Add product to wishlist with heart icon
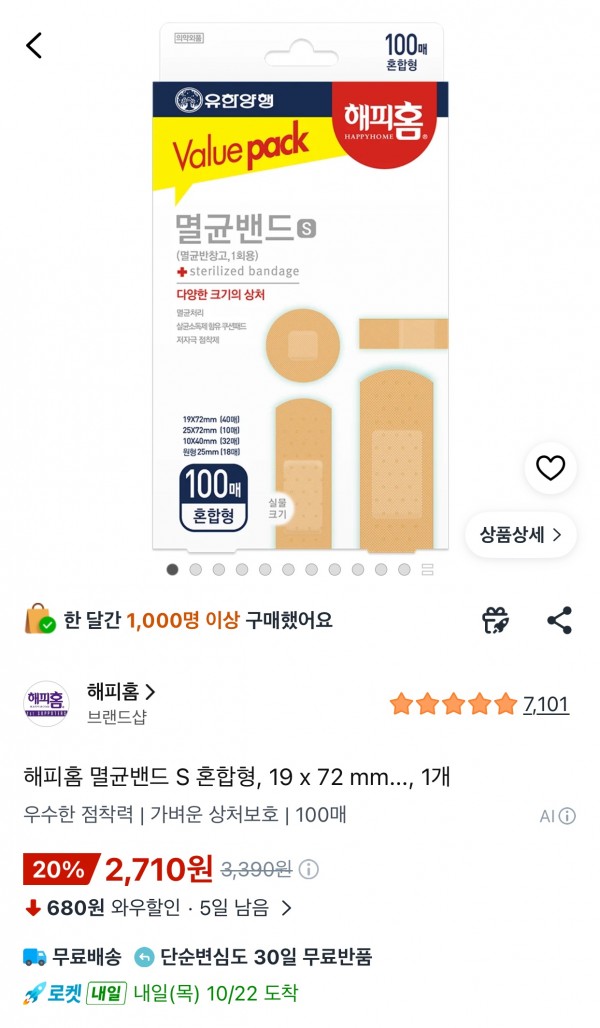The width and height of the screenshot is (600, 1028). tap(550, 468)
